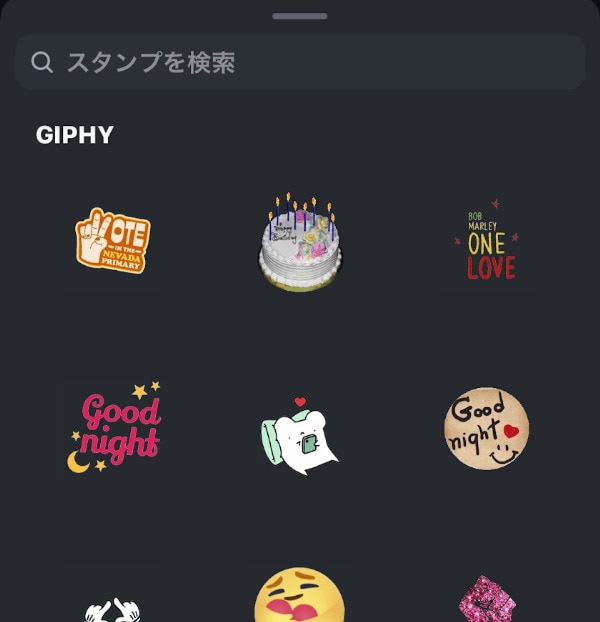Choose the Bob Marley One Love sticker
Screen dimensions: 600x622
tap(490, 244)
